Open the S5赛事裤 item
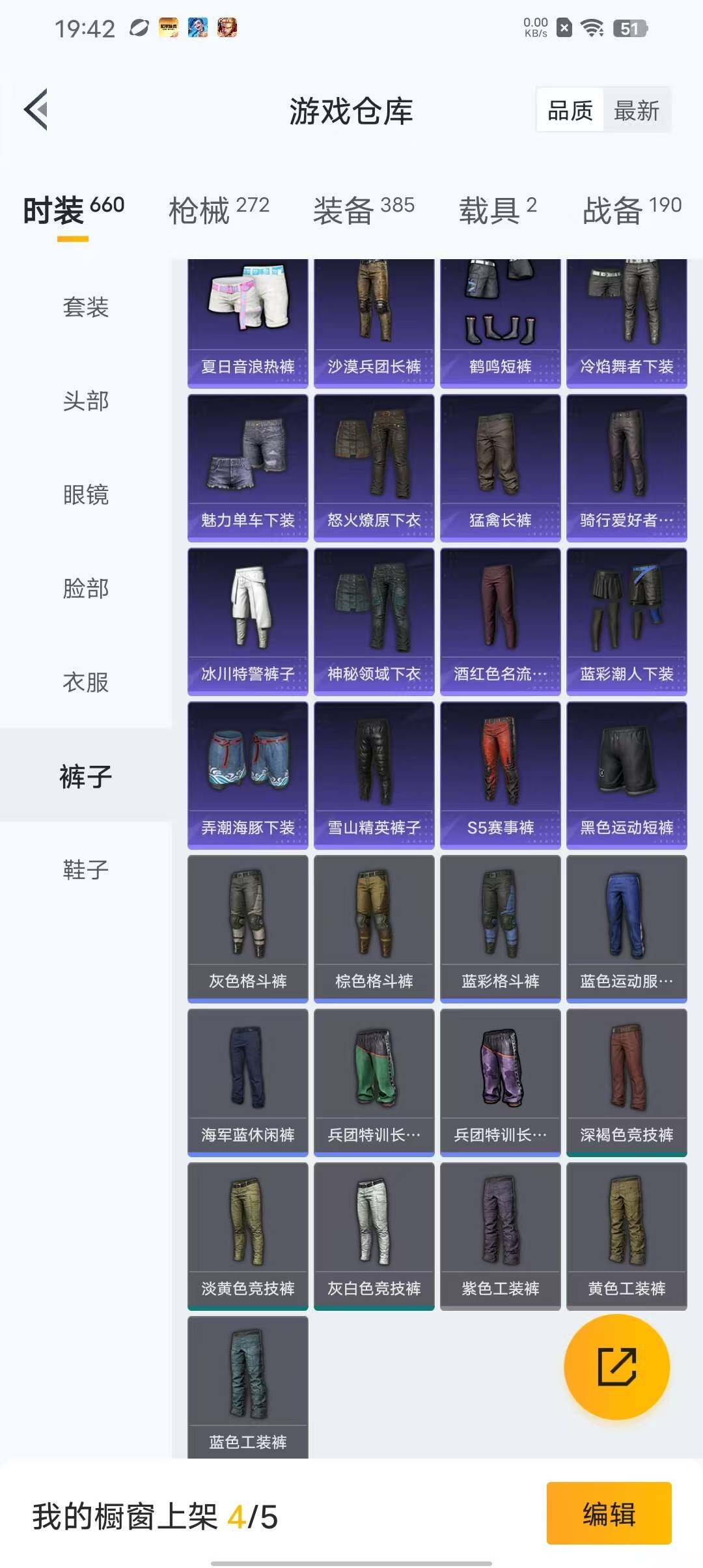 [501, 775]
